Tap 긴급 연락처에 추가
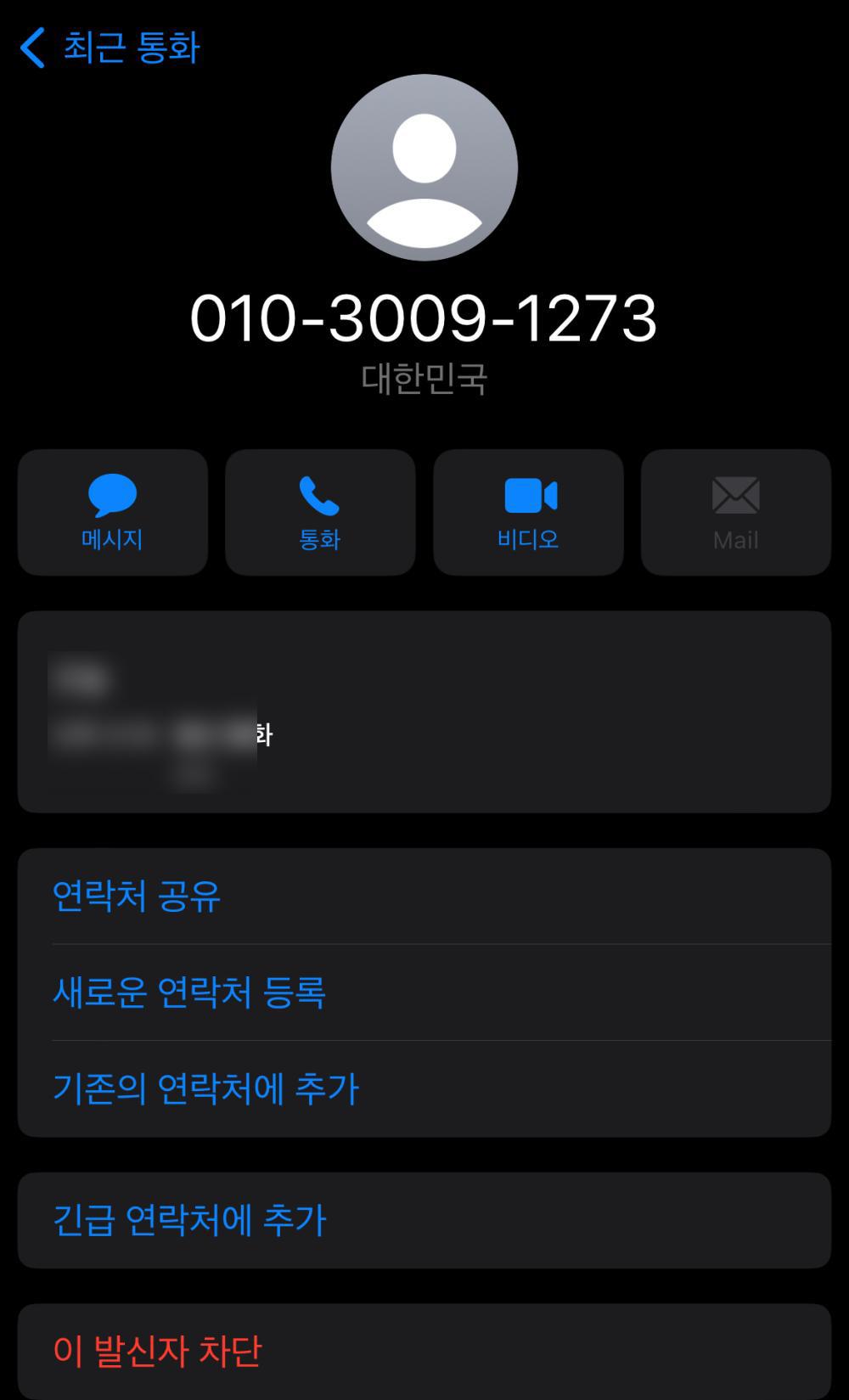The width and height of the screenshot is (849, 1400). (x=189, y=1221)
